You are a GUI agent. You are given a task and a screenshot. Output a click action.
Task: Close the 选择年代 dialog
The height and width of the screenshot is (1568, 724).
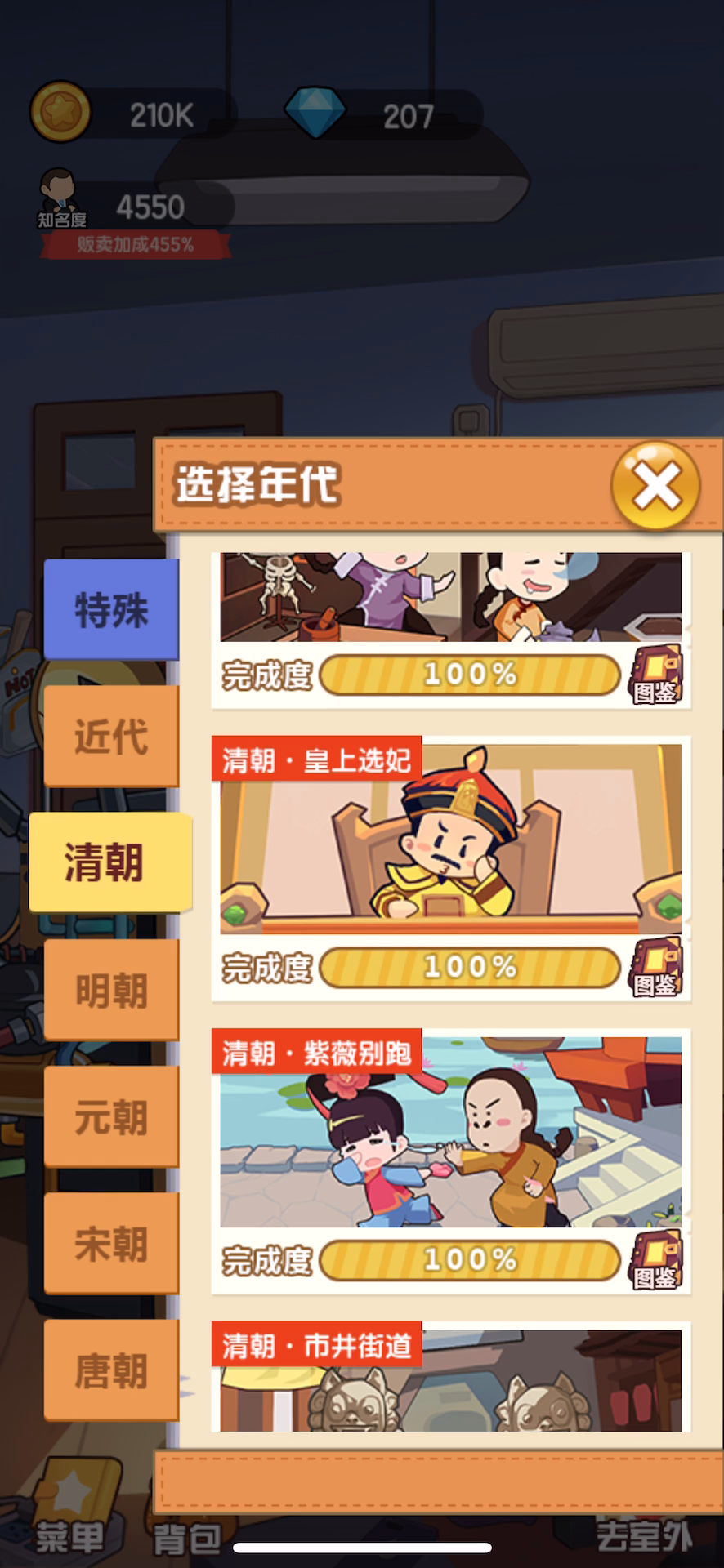coord(655,486)
